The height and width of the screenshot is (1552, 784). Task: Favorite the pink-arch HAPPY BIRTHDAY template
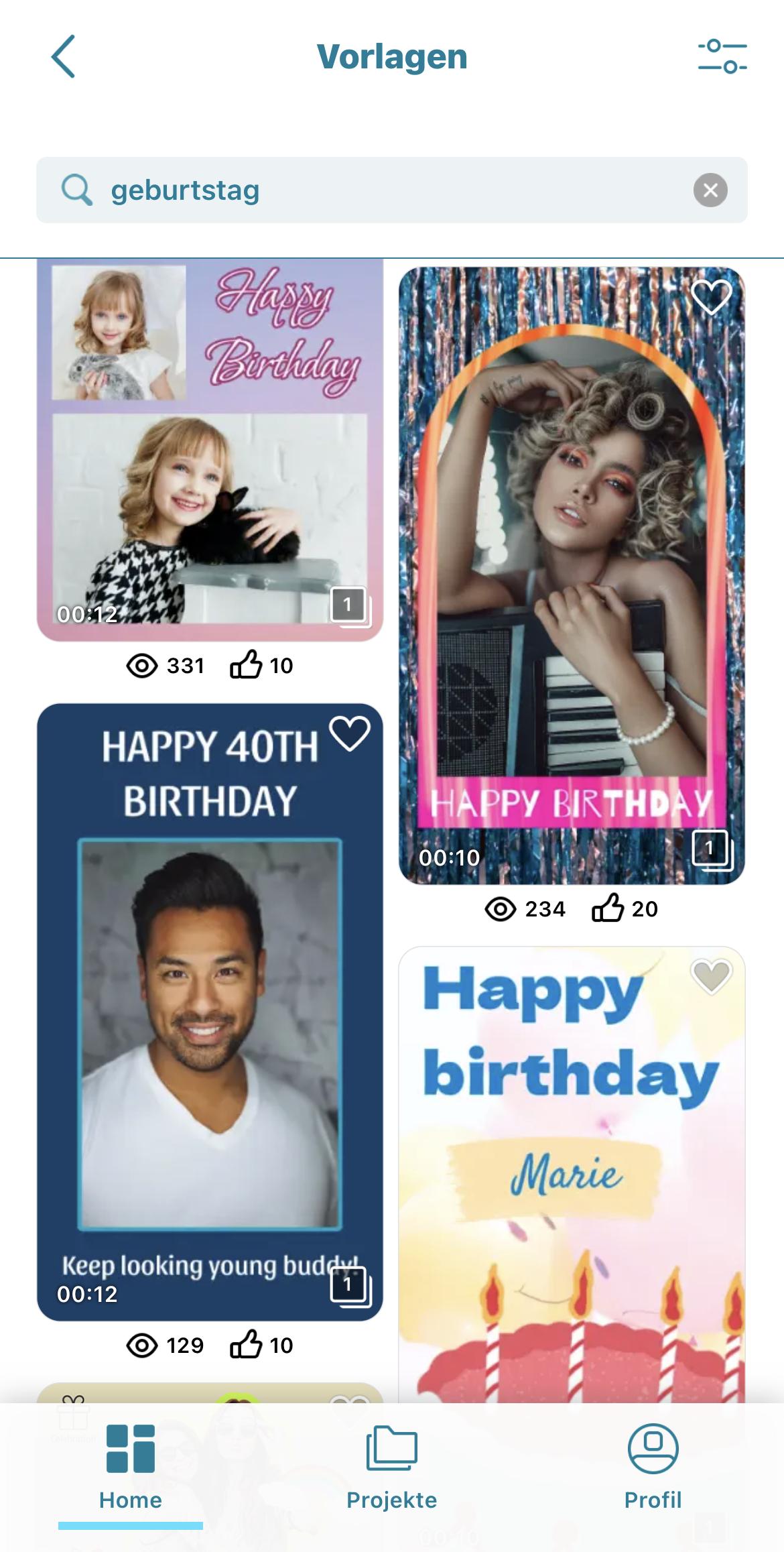(x=711, y=296)
